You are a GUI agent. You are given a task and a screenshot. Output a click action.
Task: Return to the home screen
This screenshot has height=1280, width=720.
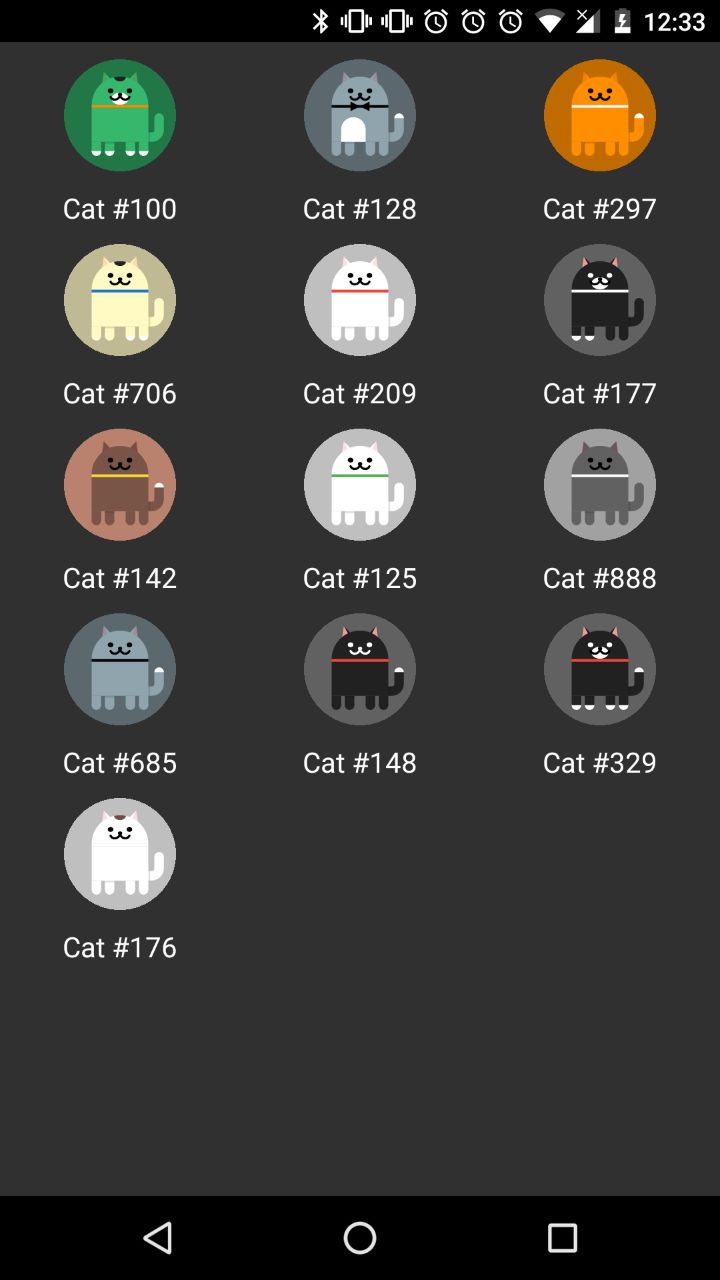(x=360, y=1238)
